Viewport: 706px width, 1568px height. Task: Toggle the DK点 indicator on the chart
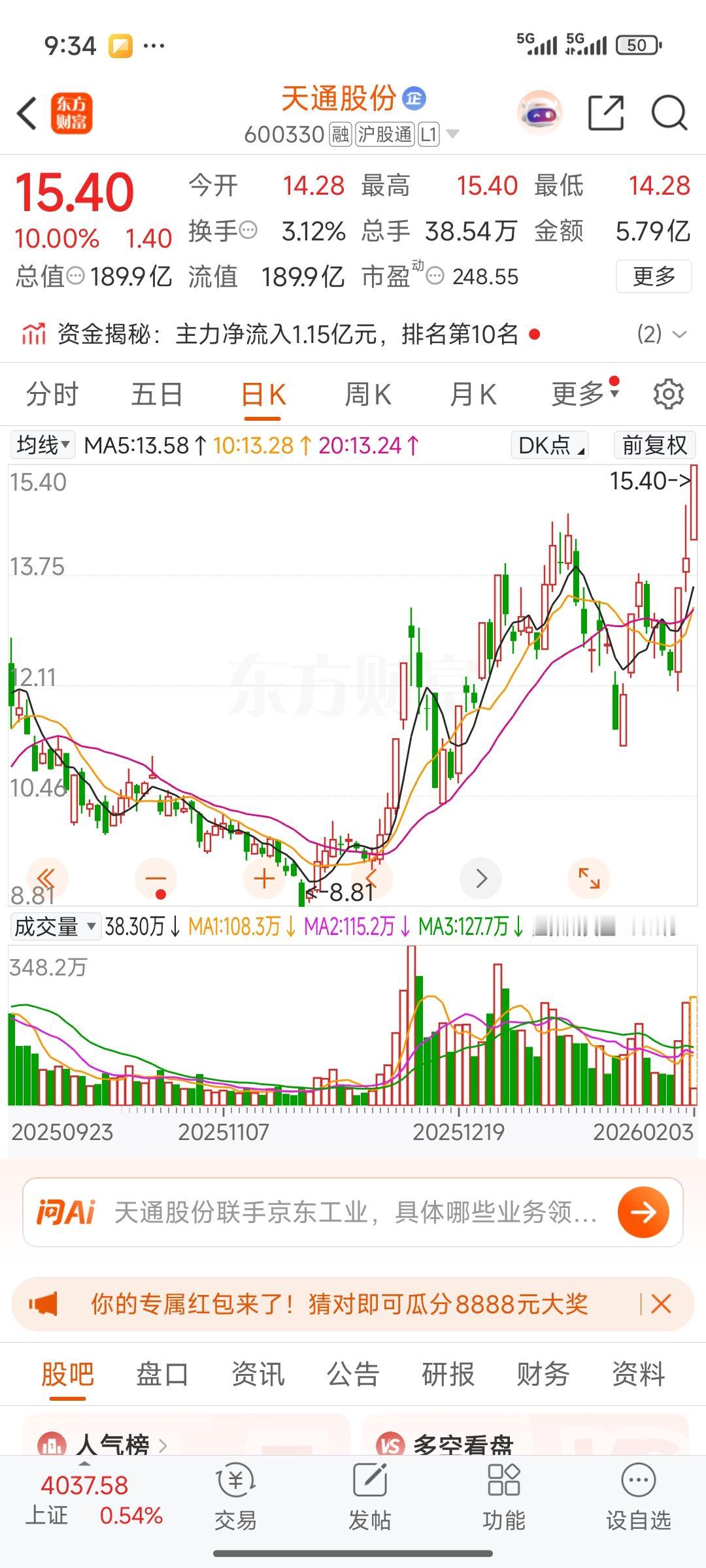pyautogui.click(x=548, y=445)
